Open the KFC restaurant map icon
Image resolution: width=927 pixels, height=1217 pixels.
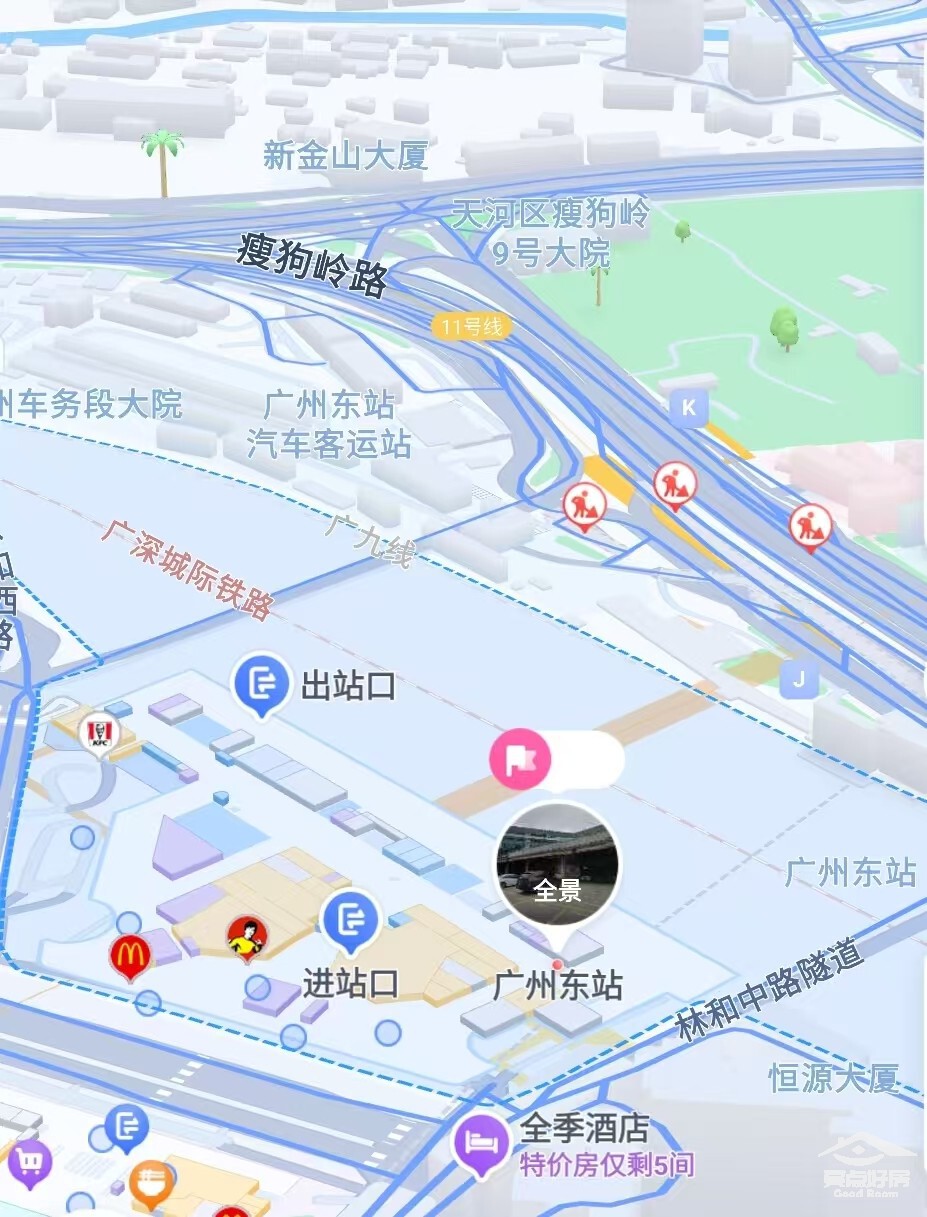pyautogui.click(x=97, y=735)
